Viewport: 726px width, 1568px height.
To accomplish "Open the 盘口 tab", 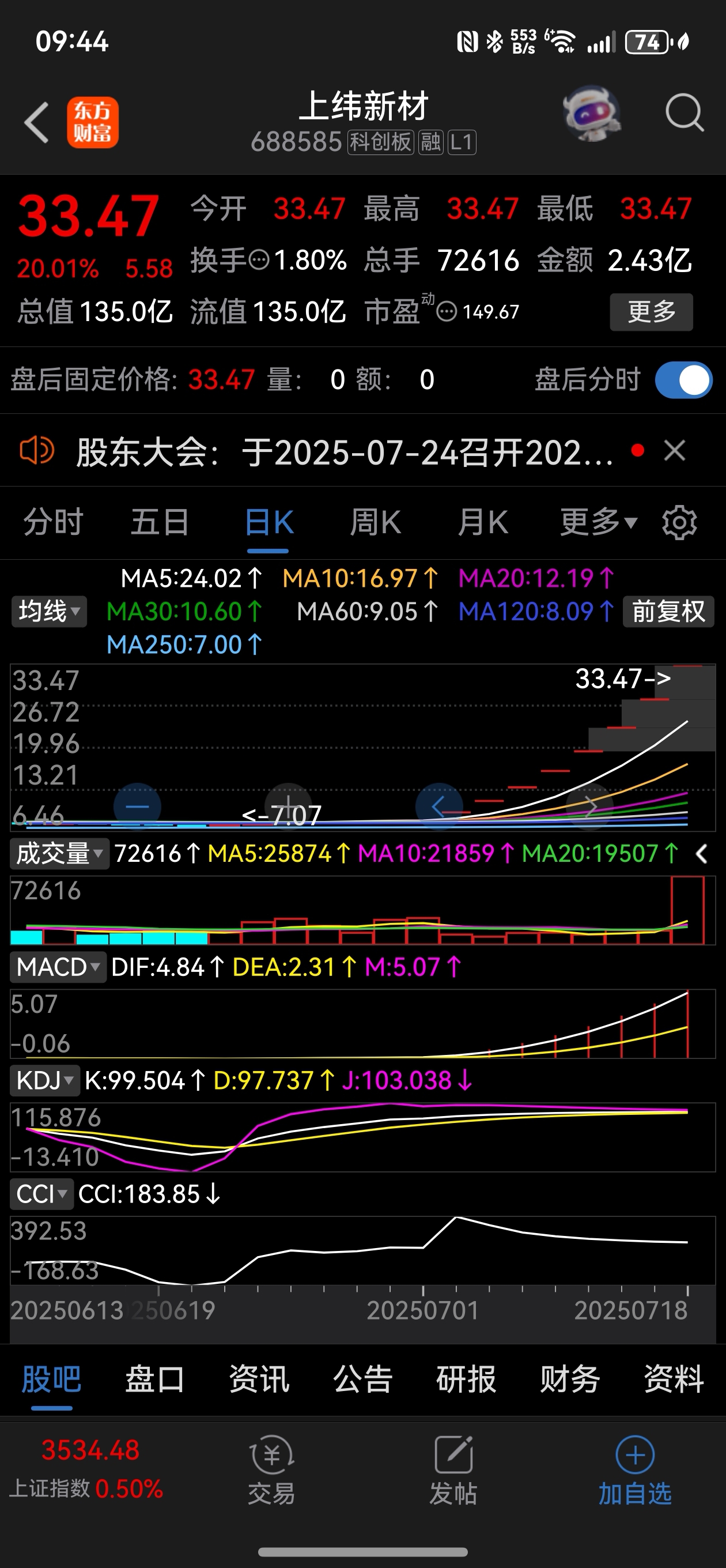I will point(154,1379).
